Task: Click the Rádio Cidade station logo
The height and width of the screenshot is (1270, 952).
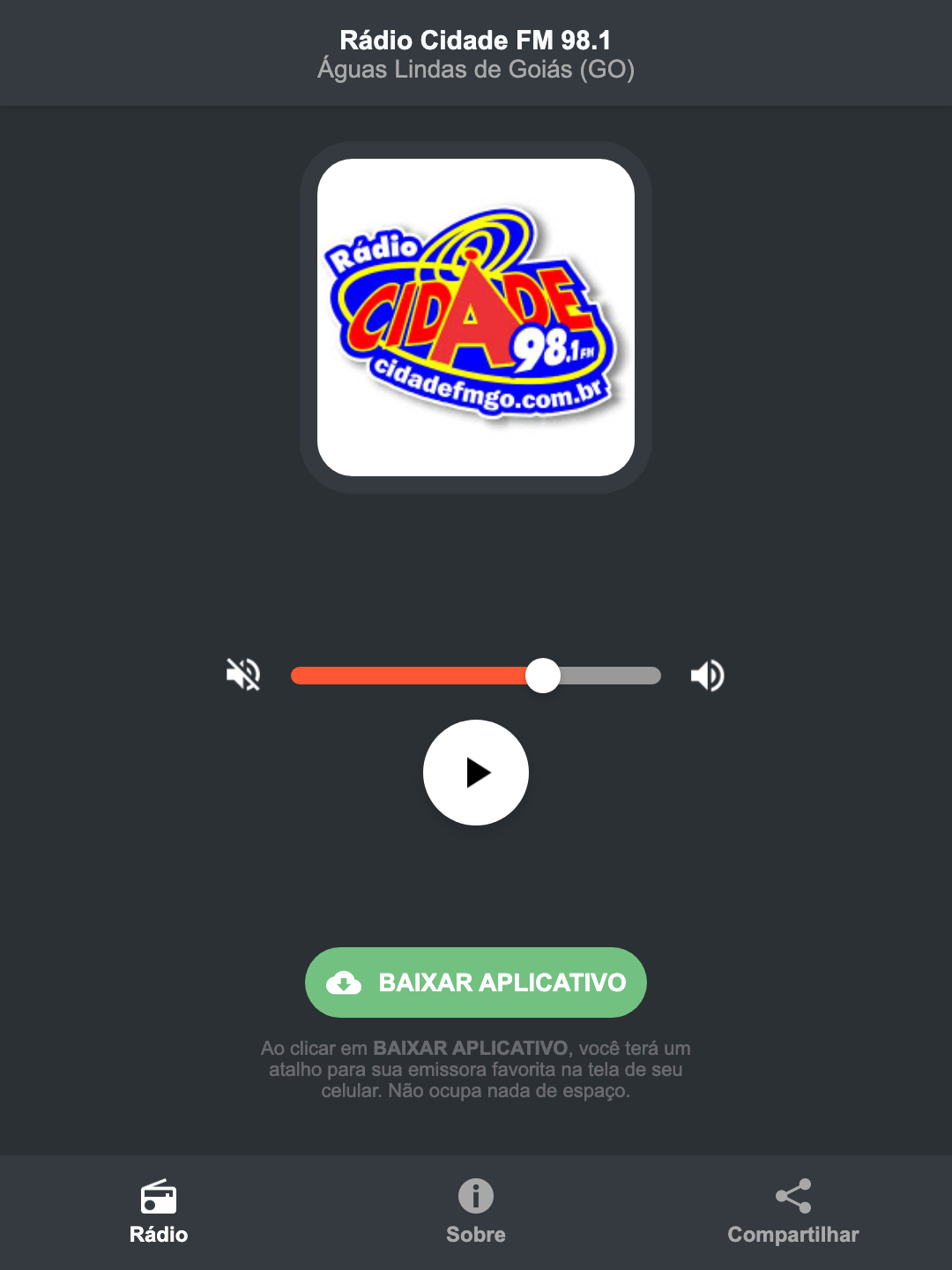Action: [x=475, y=317]
